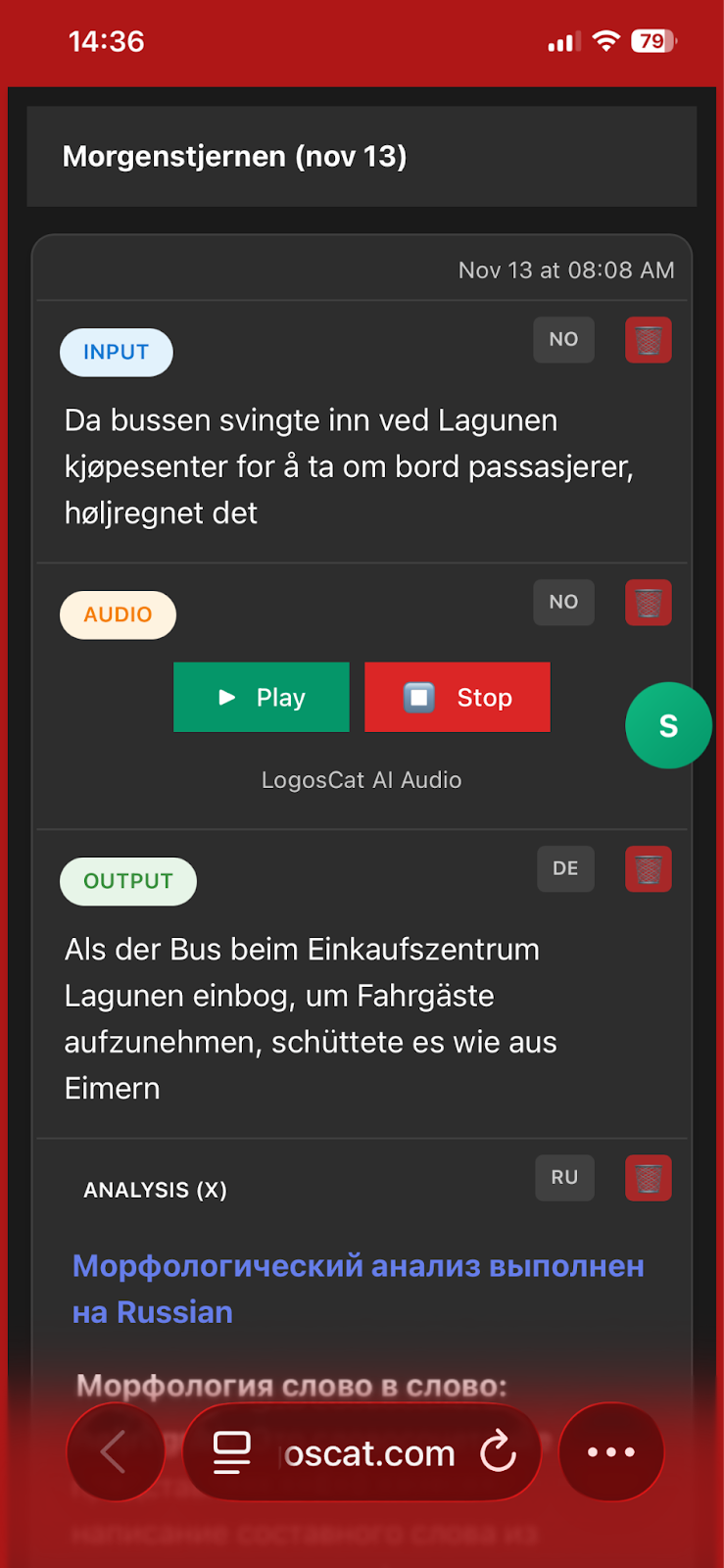The height and width of the screenshot is (1568, 724).
Task: Tap the green S floating button
Action: pos(668,725)
